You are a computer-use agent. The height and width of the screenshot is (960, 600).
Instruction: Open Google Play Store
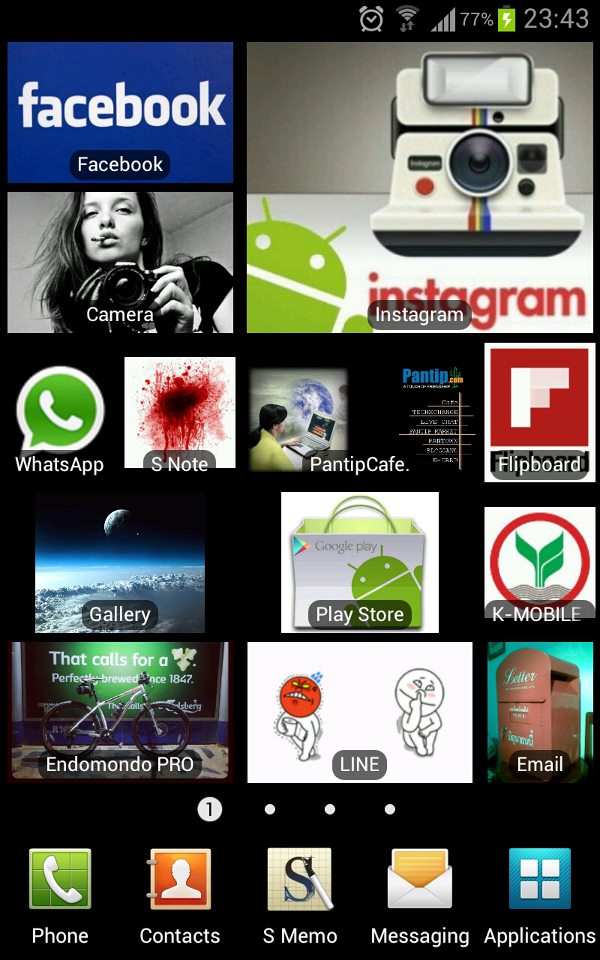click(360, 562)
